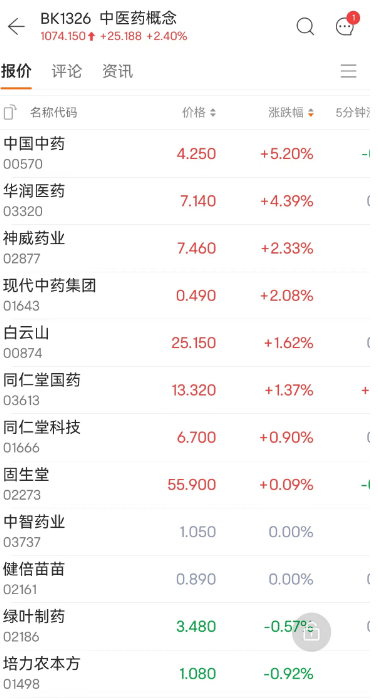The height and width of the screenshot is (699, 378).
Task: Open the 中国中药 stock row
Action: [x=185, y=154]
